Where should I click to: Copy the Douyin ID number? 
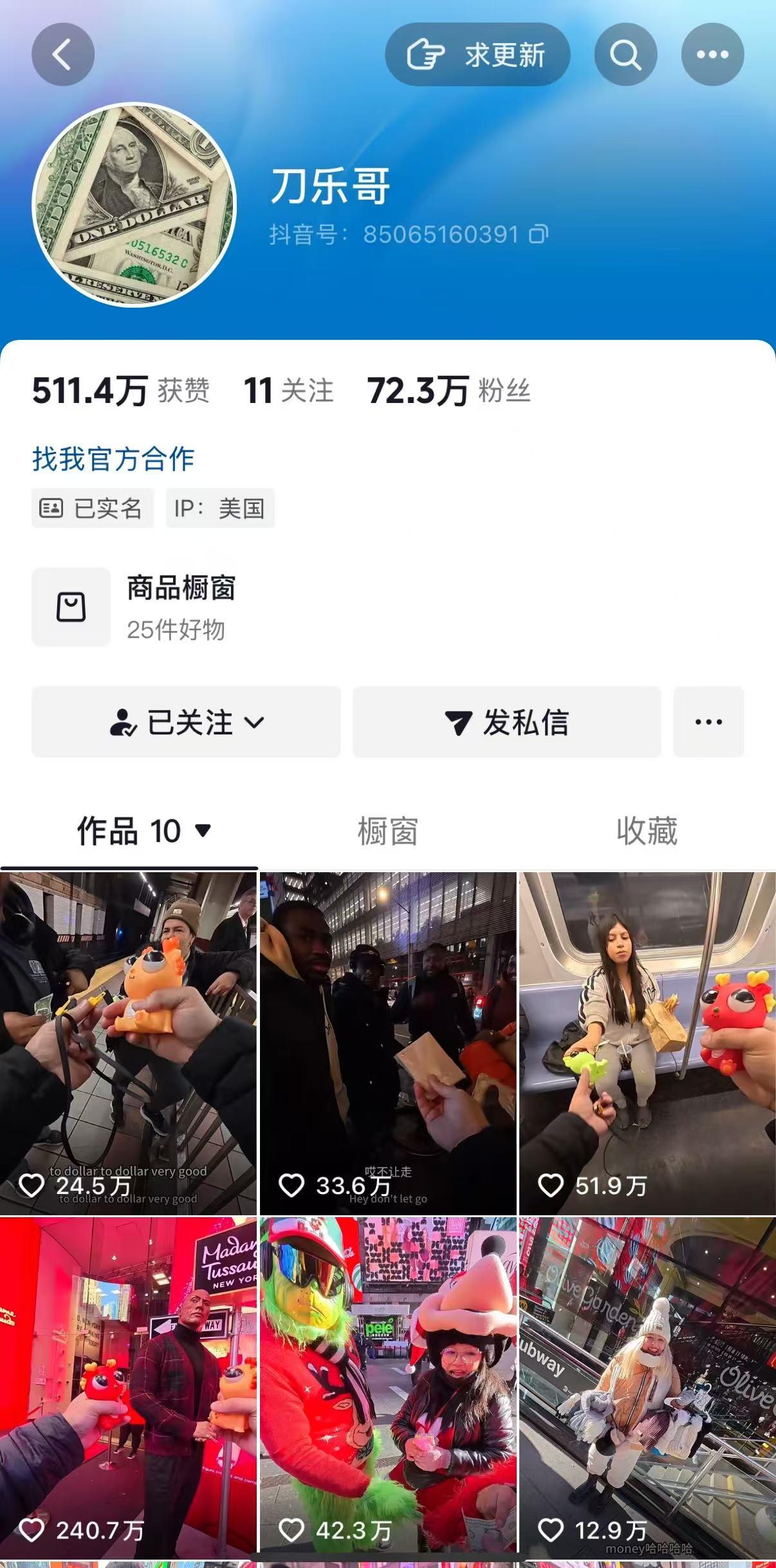tap(539, 234)
